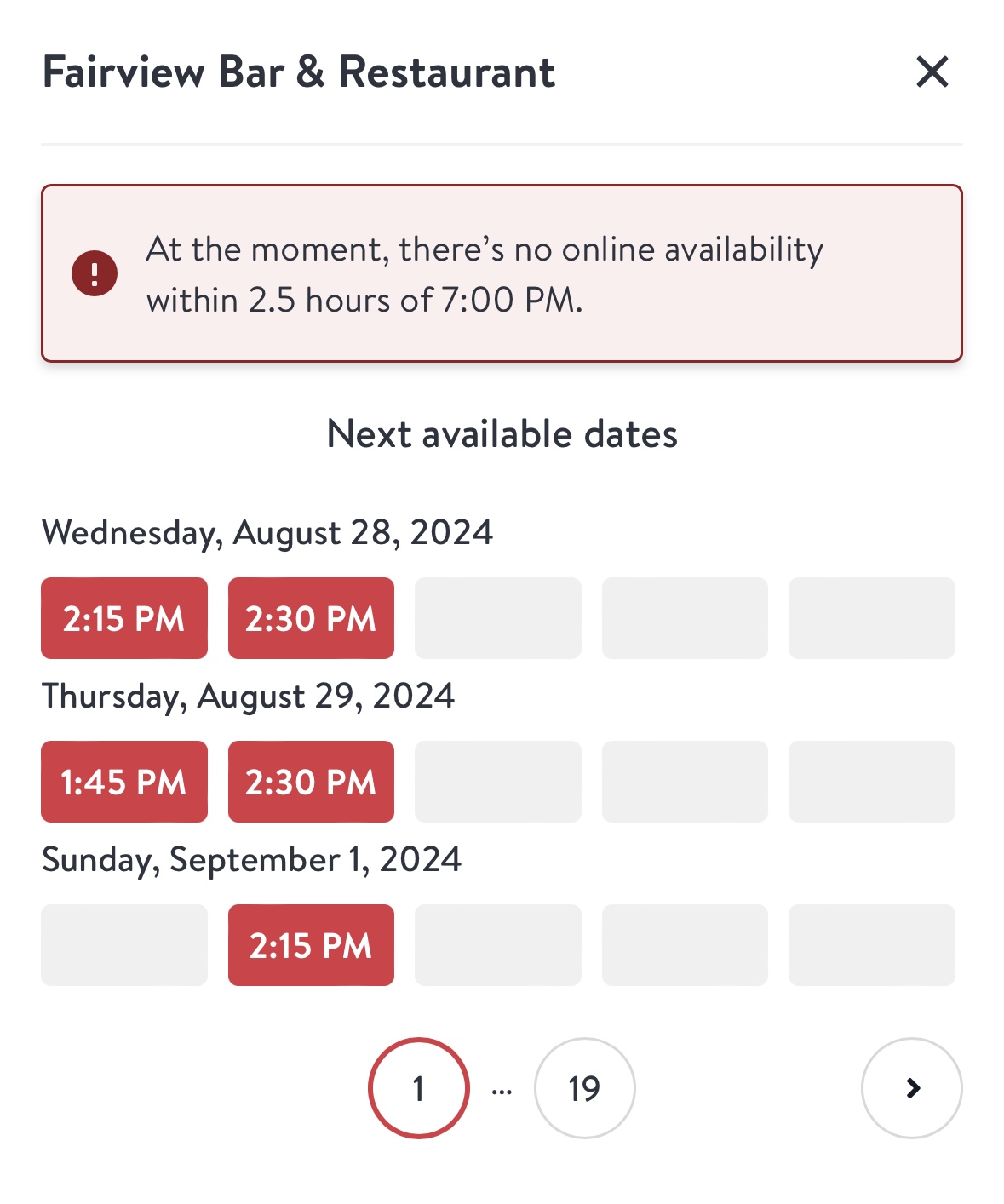Pick 2:15 PM on Sunday, September 1
The width and height of the screenshot is (1004, 1204).
click(x=311, y=945)
